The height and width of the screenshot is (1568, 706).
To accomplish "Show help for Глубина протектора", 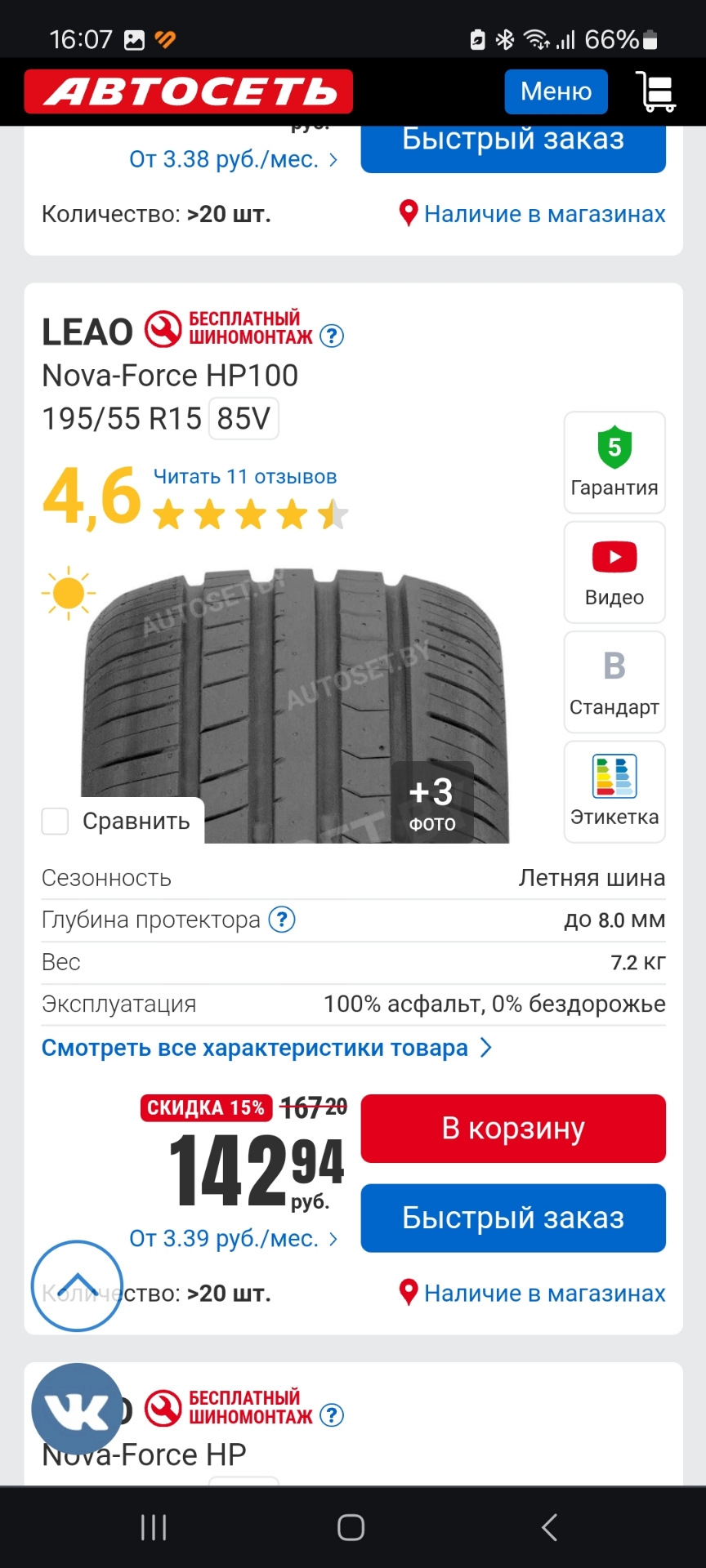I will pyautogui.click(x=282, y=920).
